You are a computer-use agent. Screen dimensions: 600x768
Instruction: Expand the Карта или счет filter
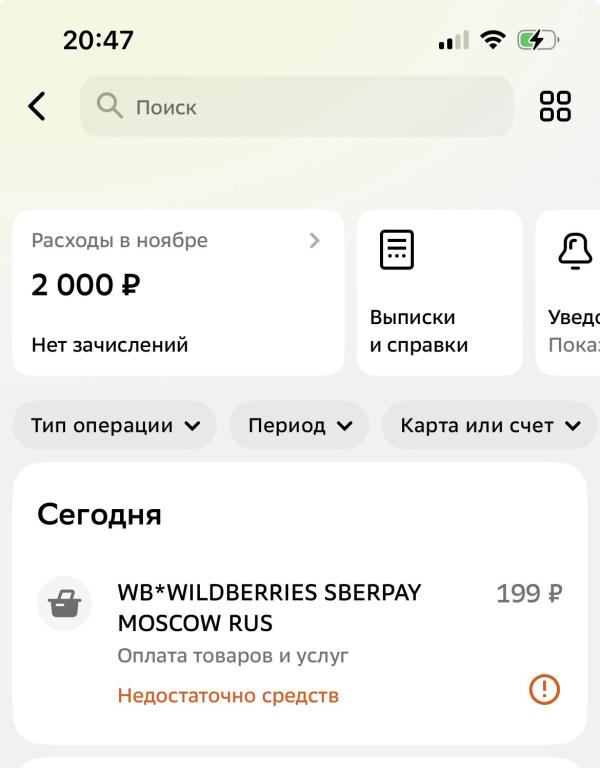[490, 425]
